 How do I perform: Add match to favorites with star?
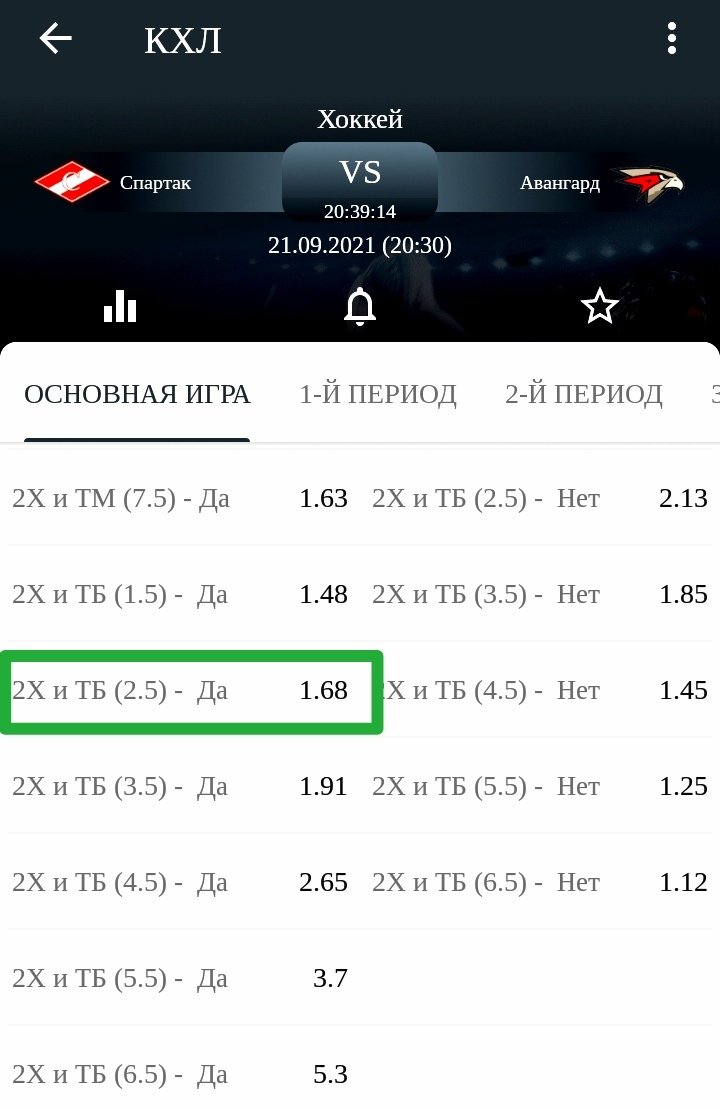pyautogui.click(x=600, y=306)
